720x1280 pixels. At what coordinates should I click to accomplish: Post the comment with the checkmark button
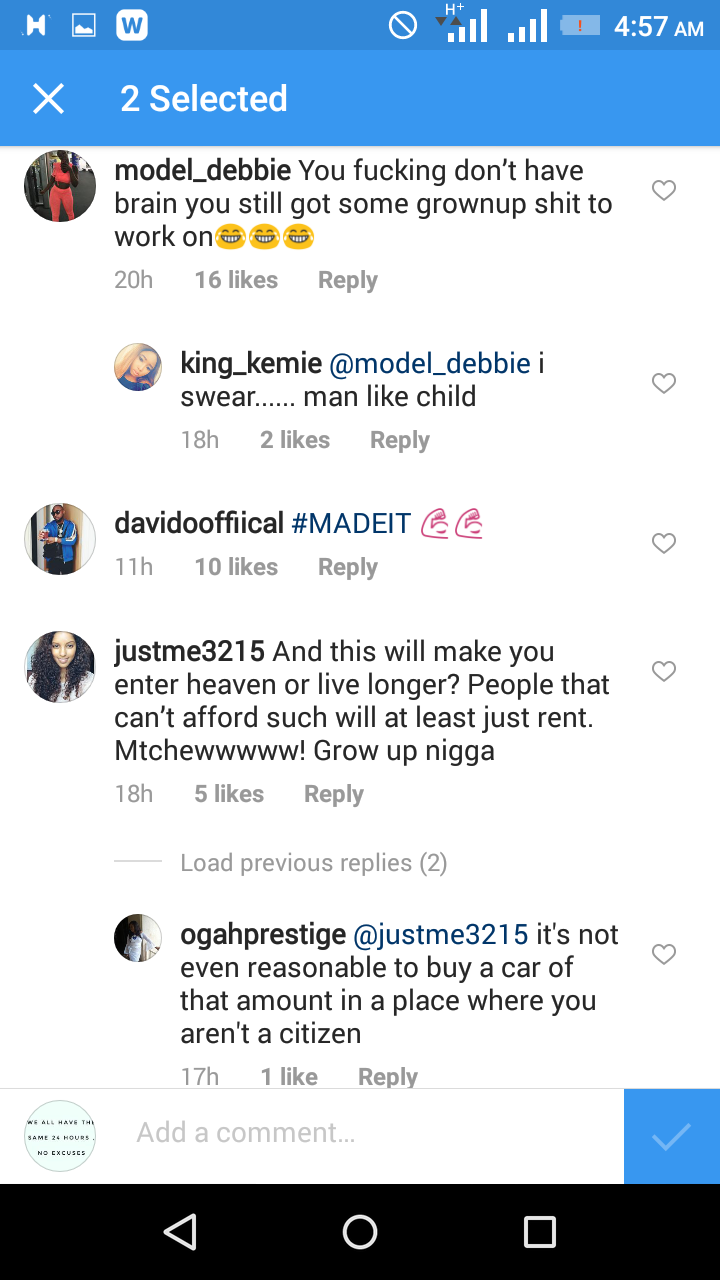click(x=671, y=1136)
